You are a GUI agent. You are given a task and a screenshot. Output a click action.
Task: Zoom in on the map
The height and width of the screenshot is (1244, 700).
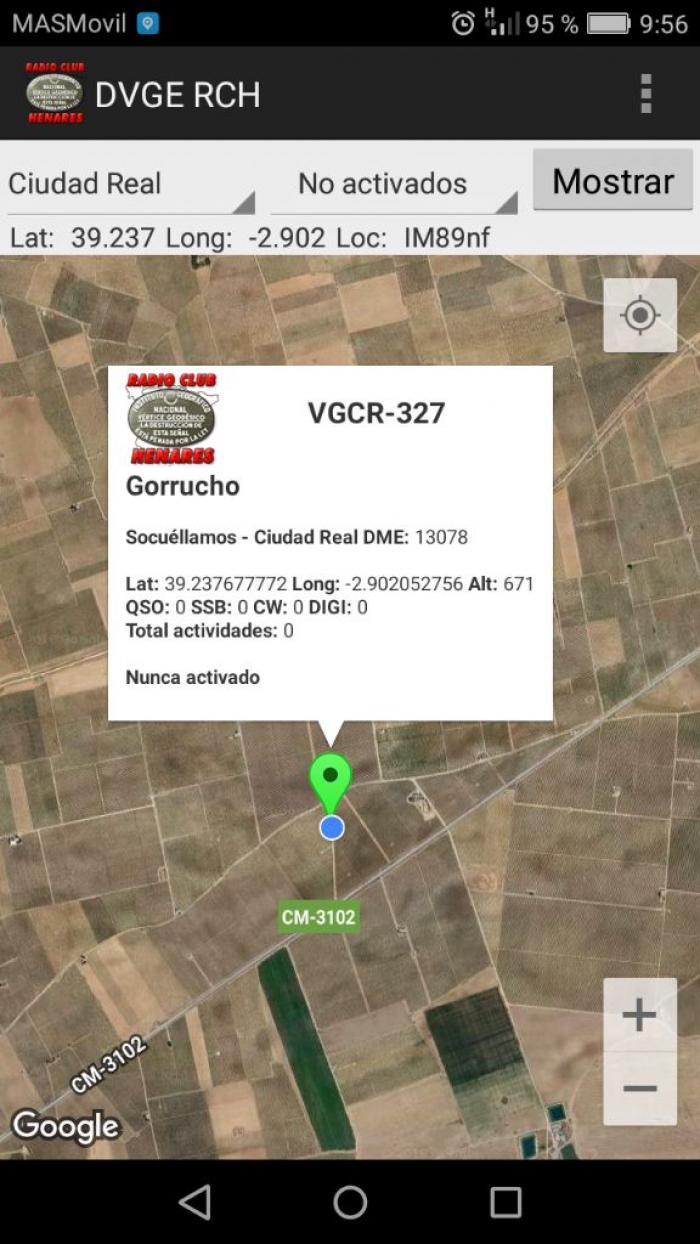640,1015
